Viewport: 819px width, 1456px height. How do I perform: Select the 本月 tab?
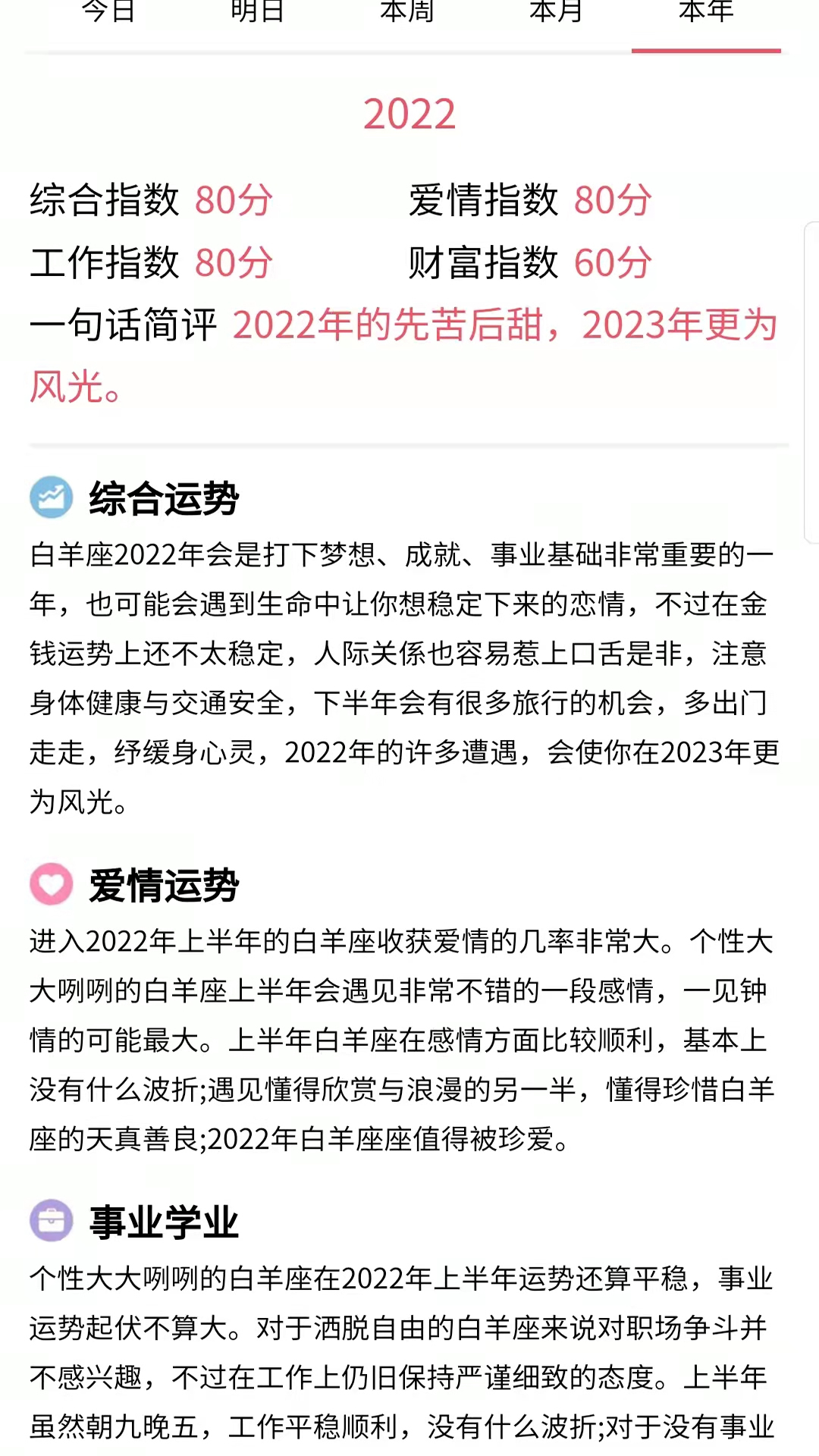[x=554, y=11]
